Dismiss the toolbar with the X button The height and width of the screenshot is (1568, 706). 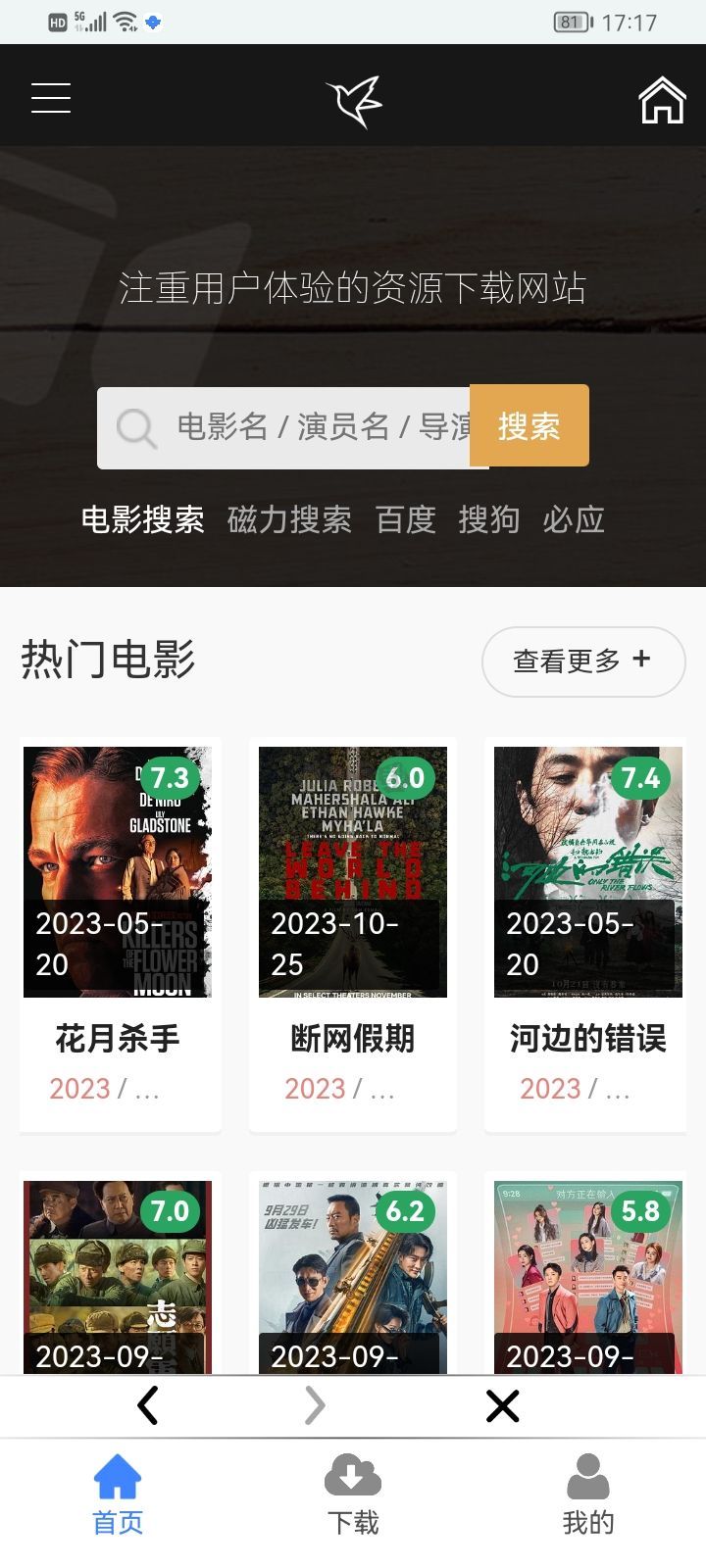502,1405
